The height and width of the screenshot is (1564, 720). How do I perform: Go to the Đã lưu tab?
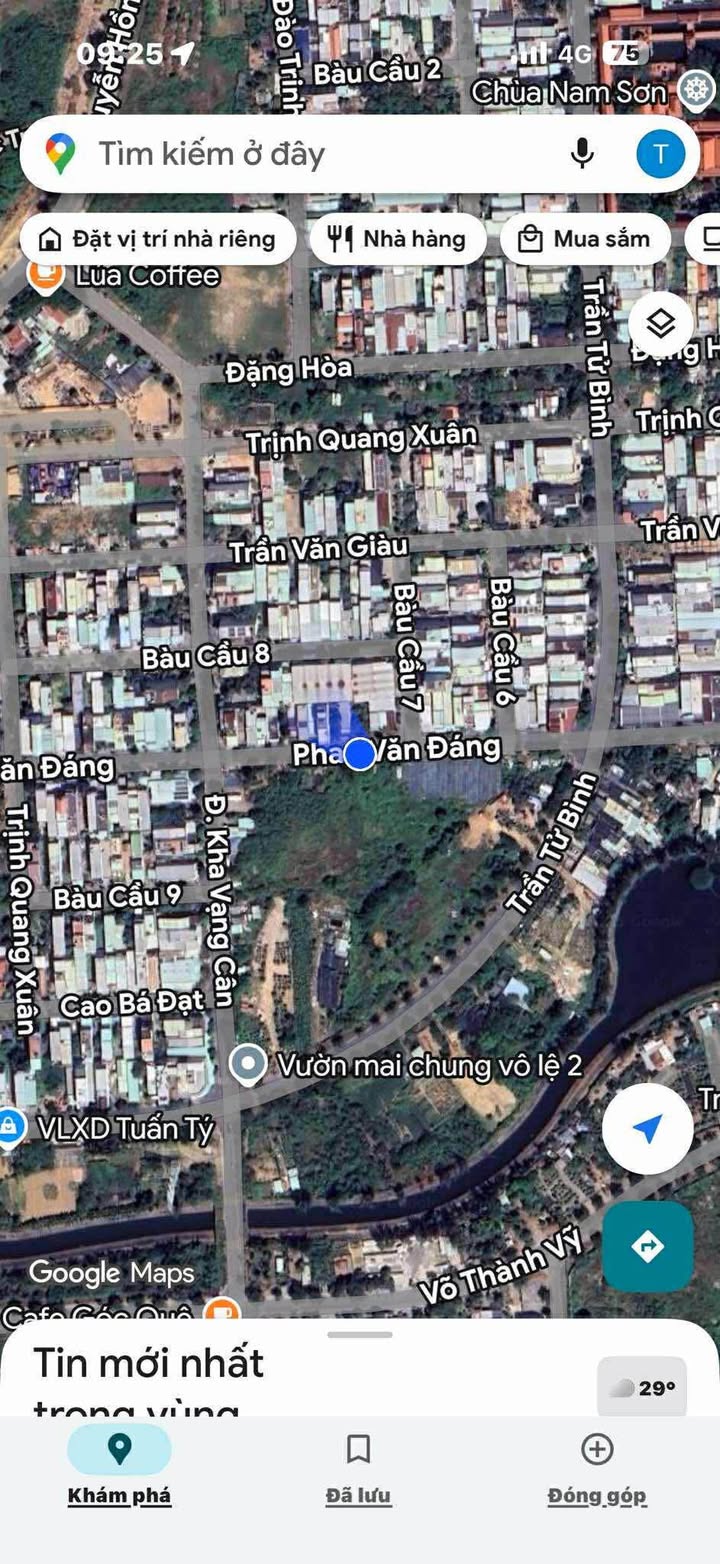(x=358, y=1466)
